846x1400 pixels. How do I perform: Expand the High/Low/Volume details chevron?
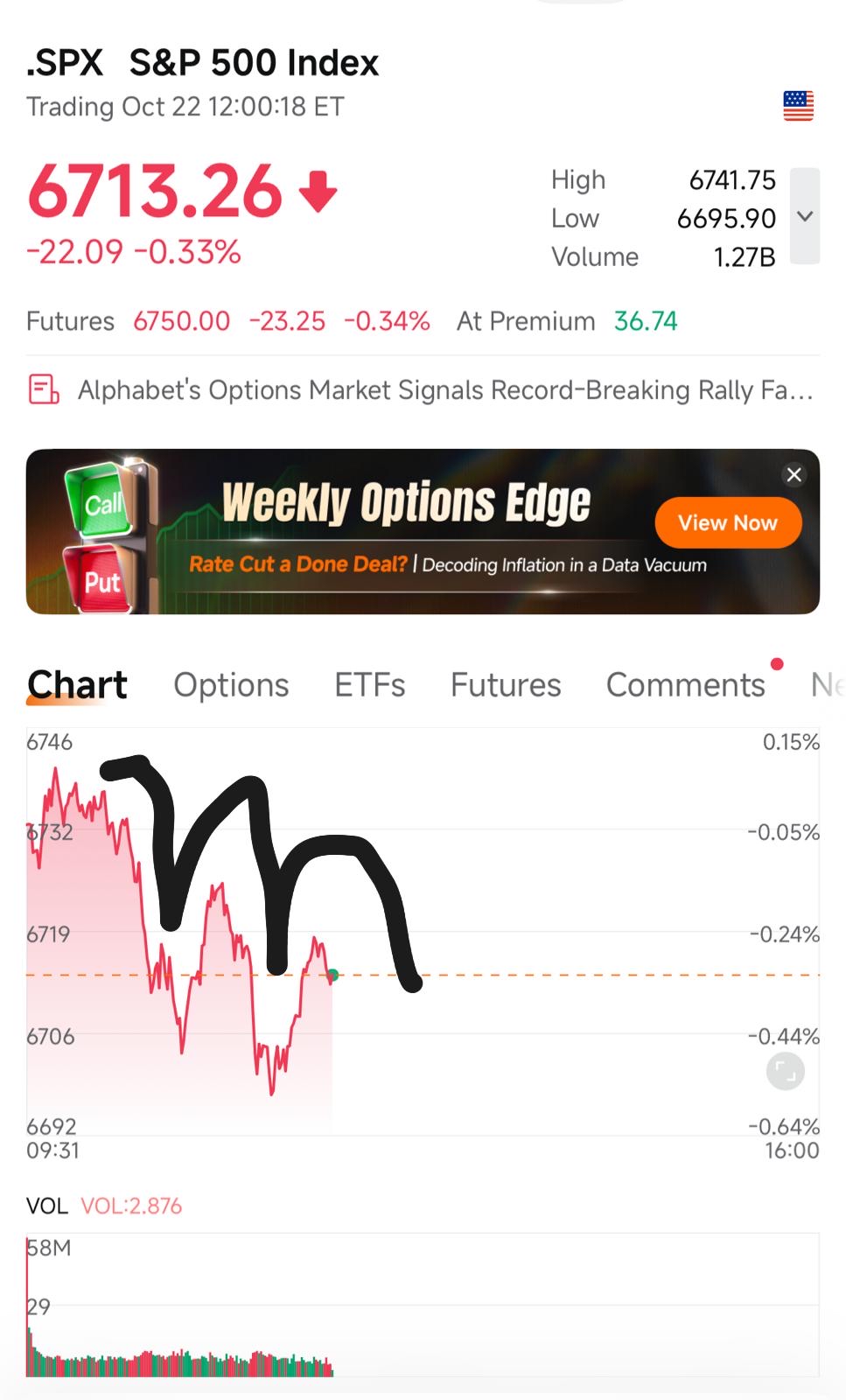coord(805,216)
